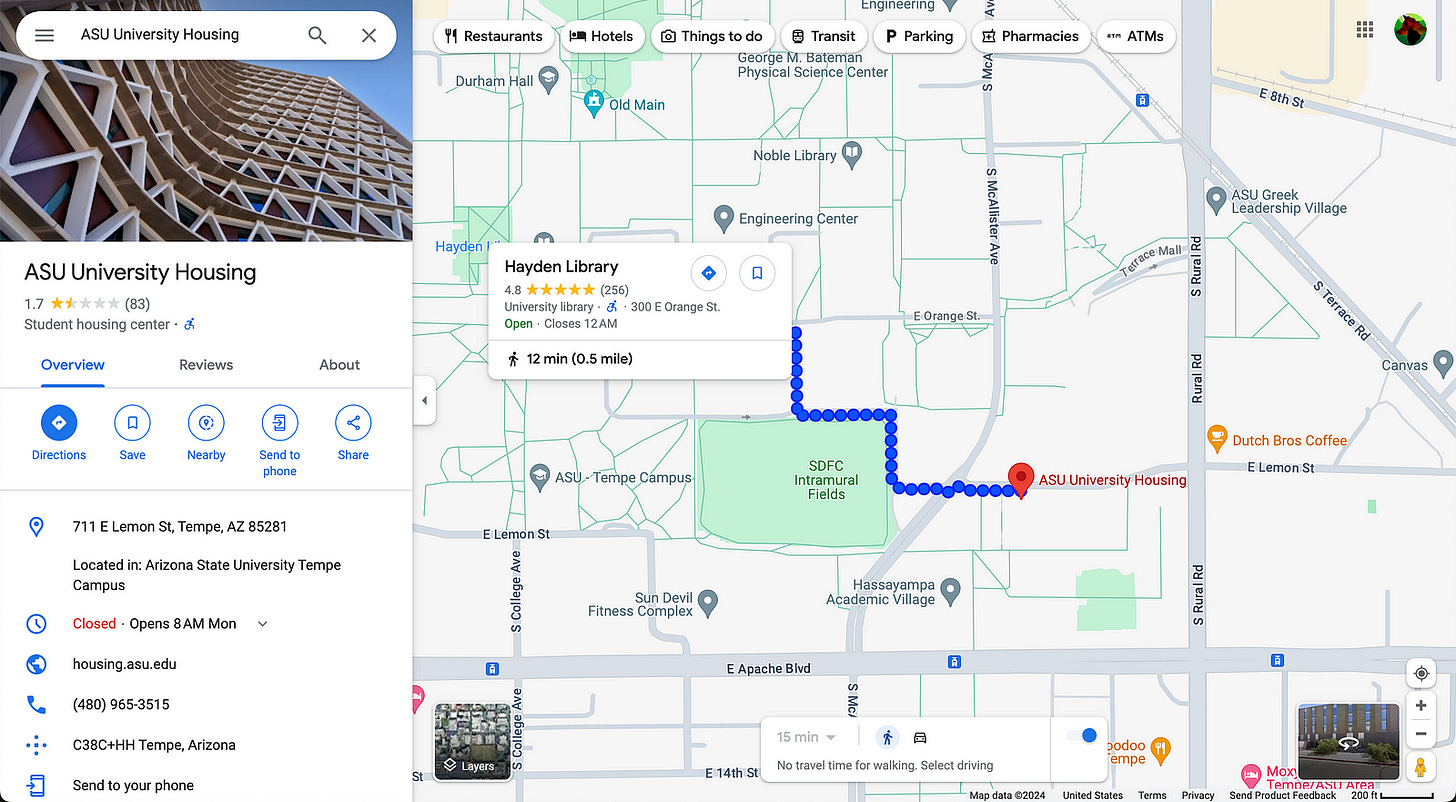Image resolution: width=1456 pixels, height=802 pixels.
Task: Collapse the side panel
Action: tap(424, 400)
